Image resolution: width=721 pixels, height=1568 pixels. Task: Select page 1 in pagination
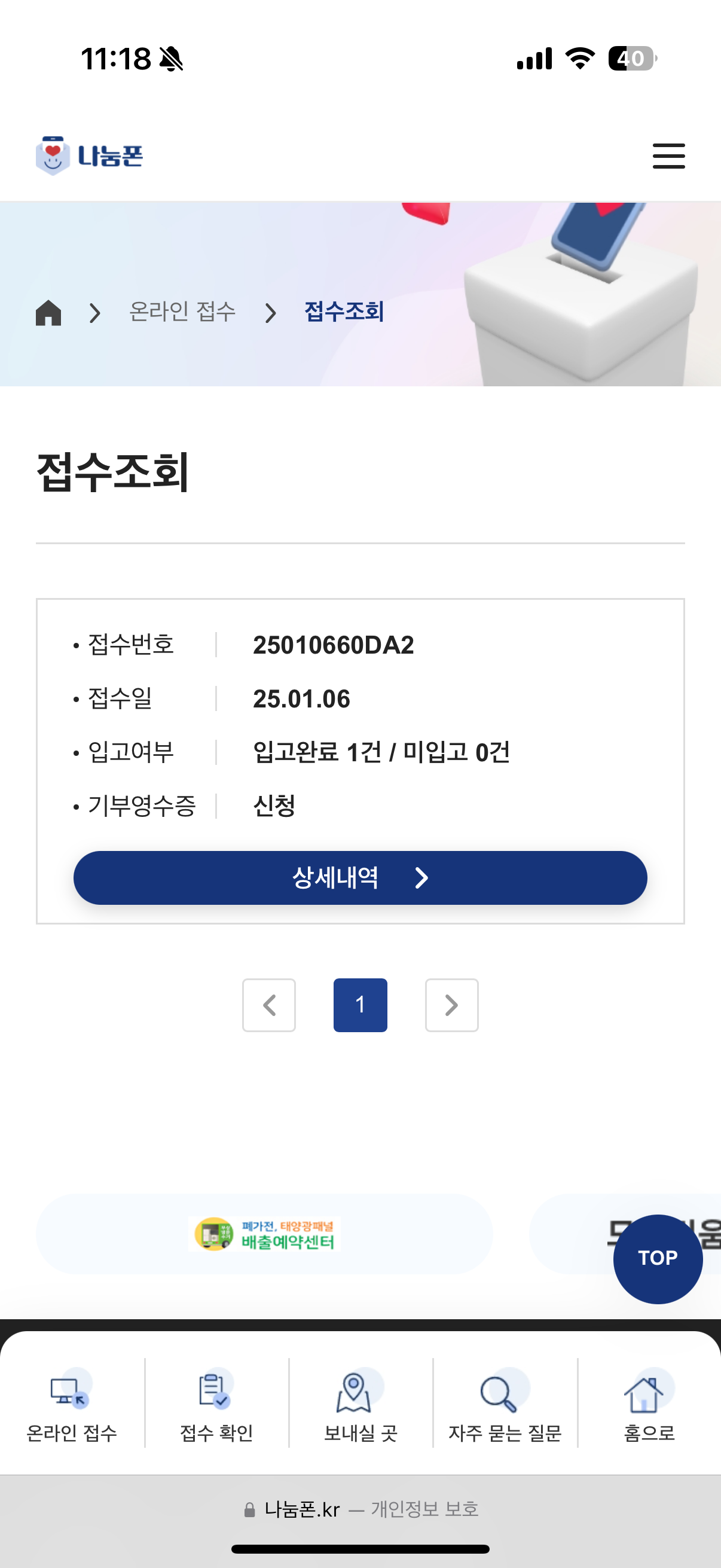[x=359, y=1005]
